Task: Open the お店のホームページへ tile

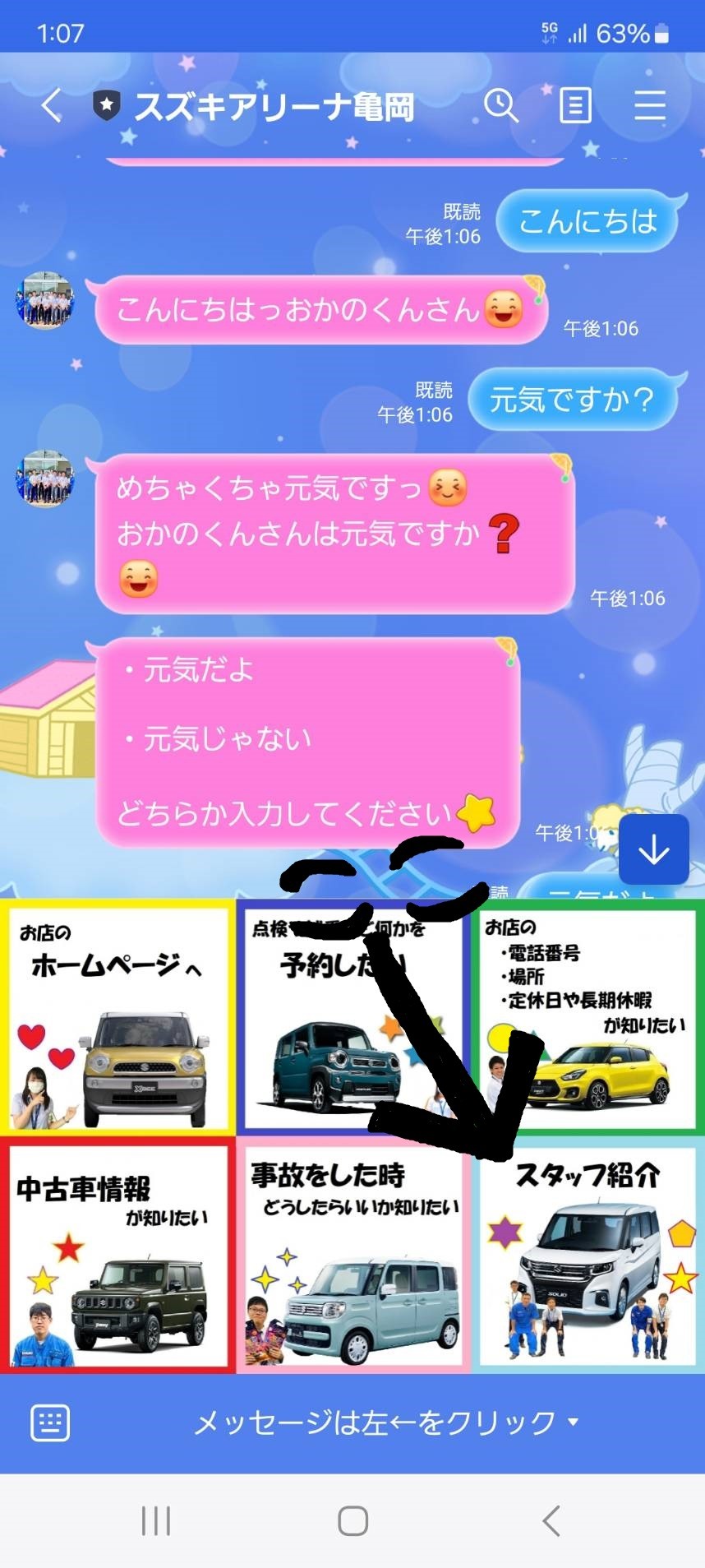Action: click(x=117, y=1018)
